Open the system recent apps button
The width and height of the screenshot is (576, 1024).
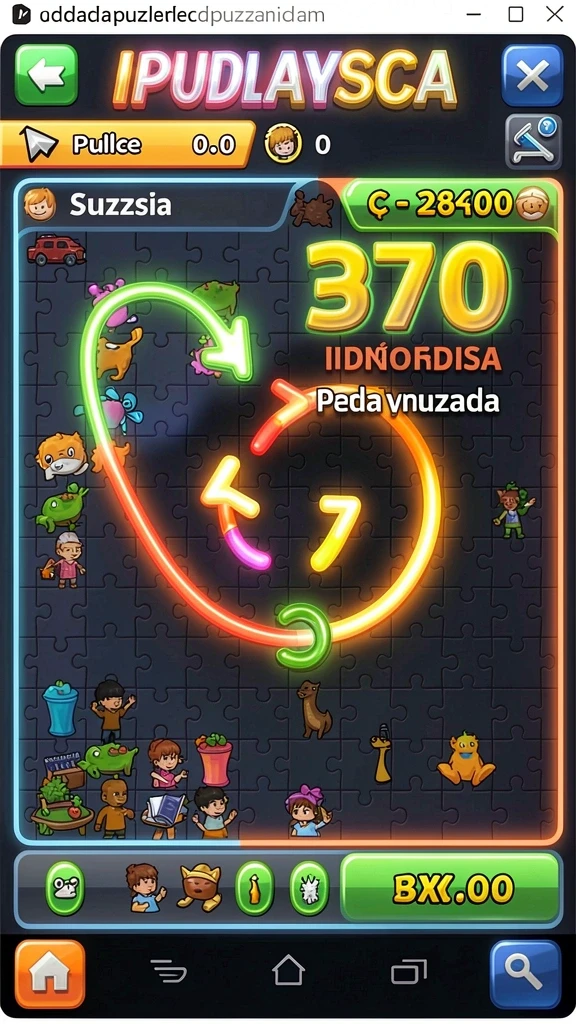click(409, 972)
